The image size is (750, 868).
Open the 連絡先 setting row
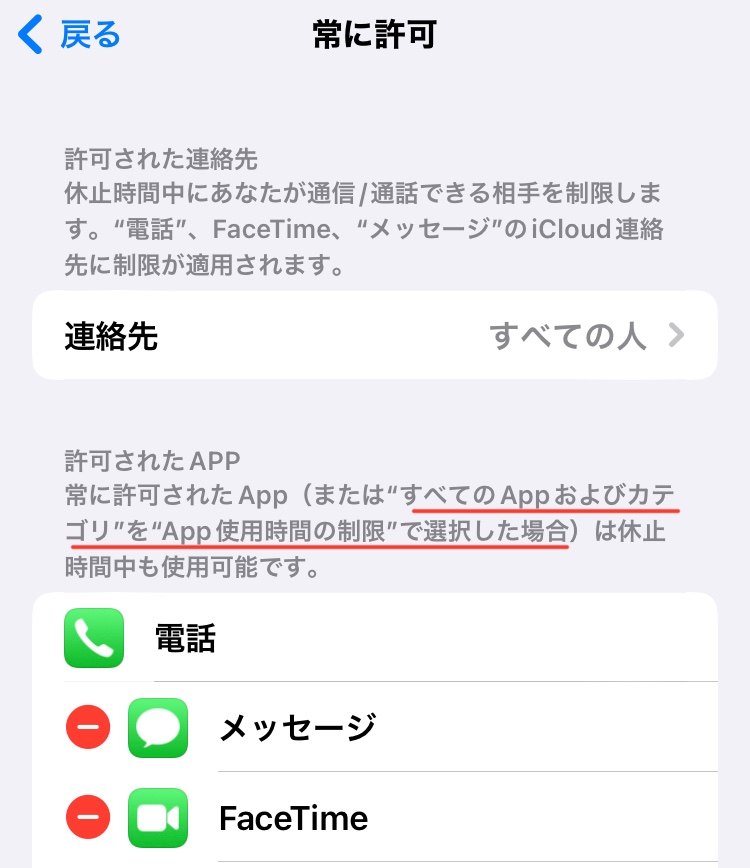[x=374, y=336]
